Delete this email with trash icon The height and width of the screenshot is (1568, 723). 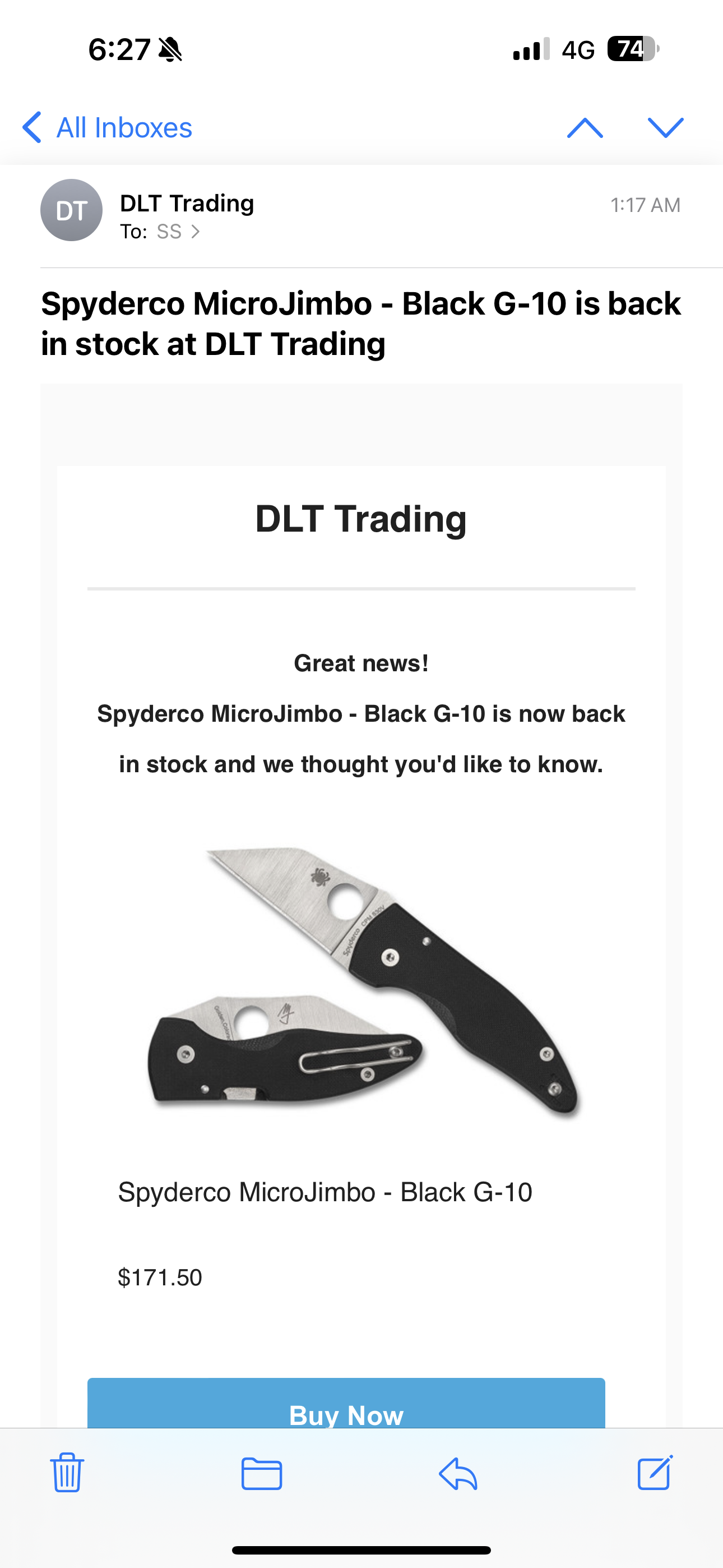(66, 1473)
